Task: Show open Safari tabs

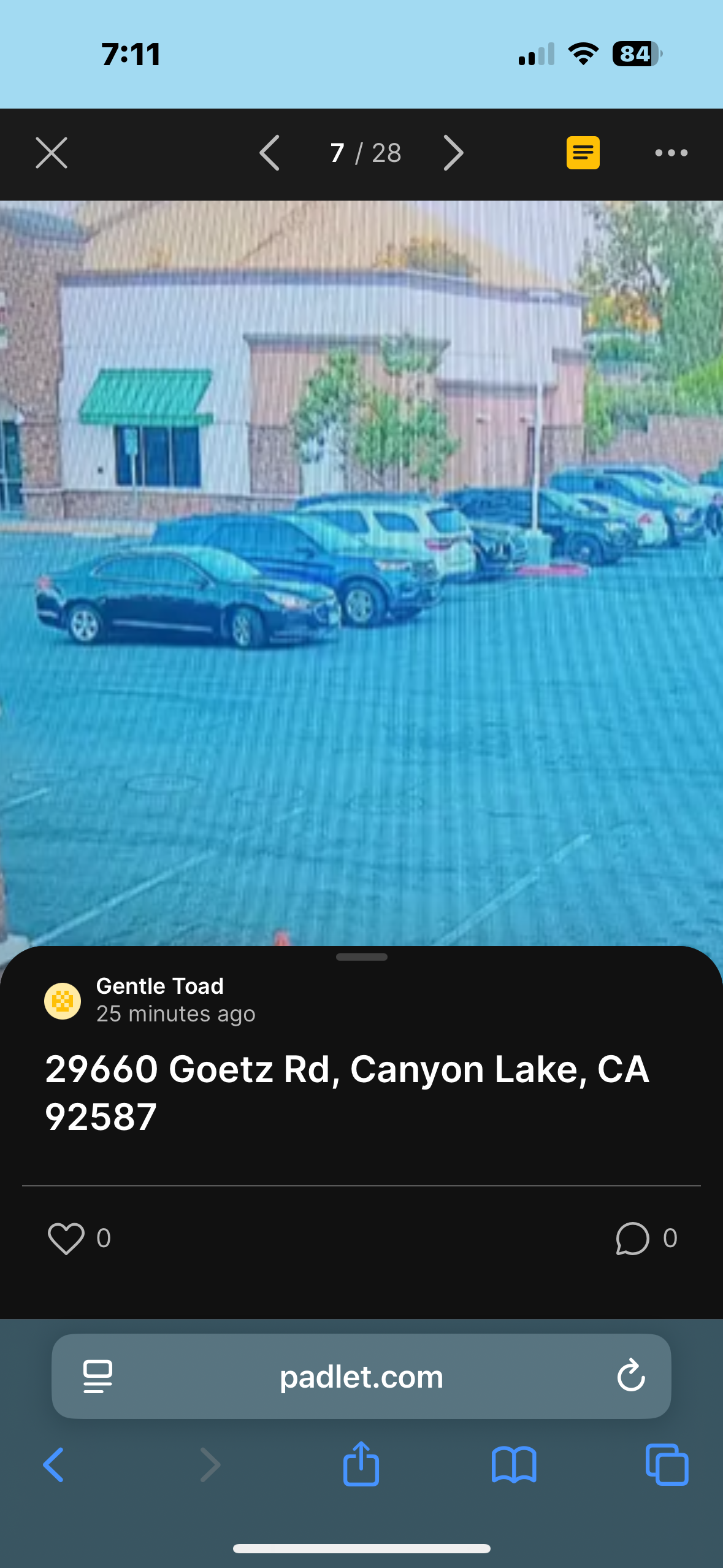Action: [667, 1465]
